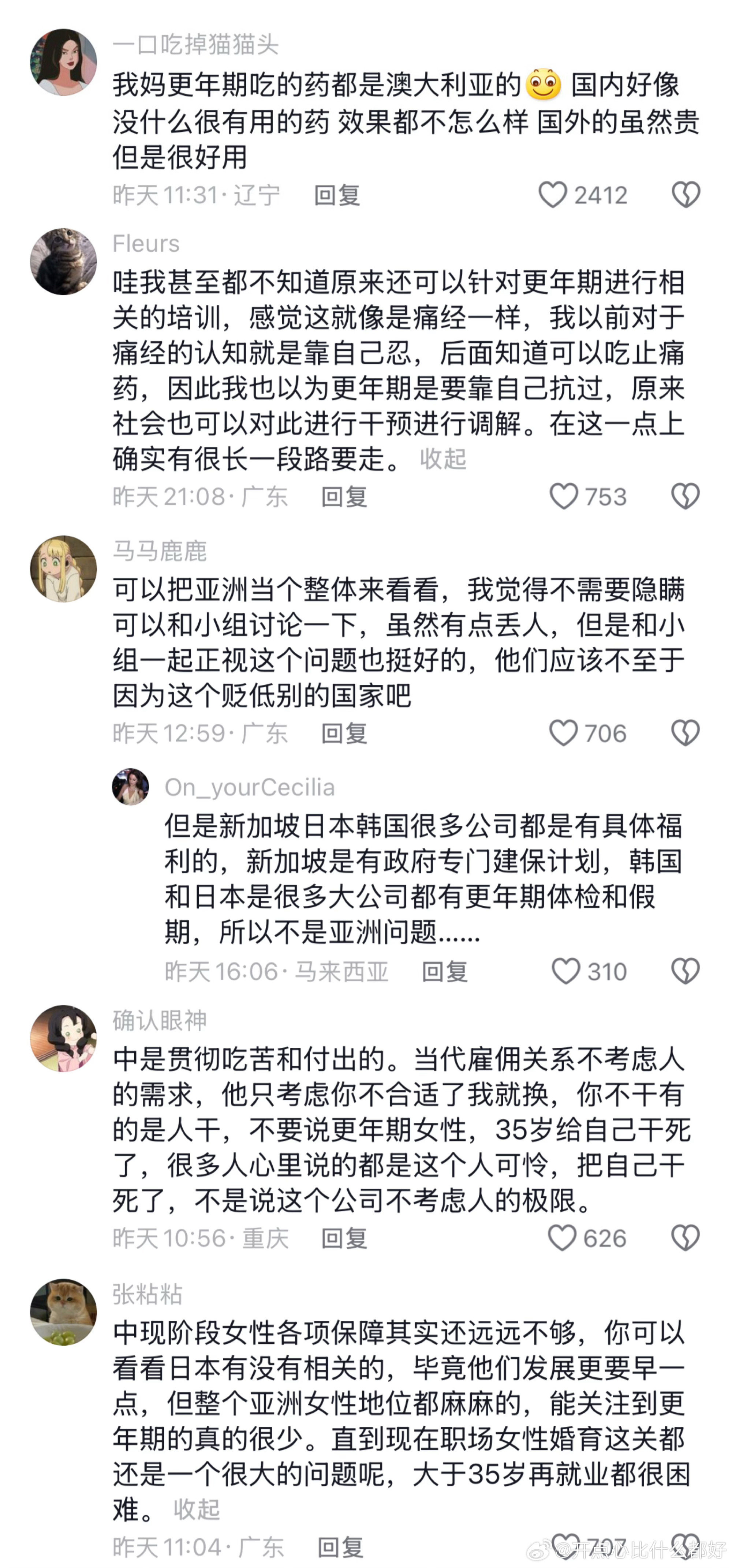Like the comment by 马马鹿鹿
Screen dimensions: 732x1568
click(x=564, y=733)
